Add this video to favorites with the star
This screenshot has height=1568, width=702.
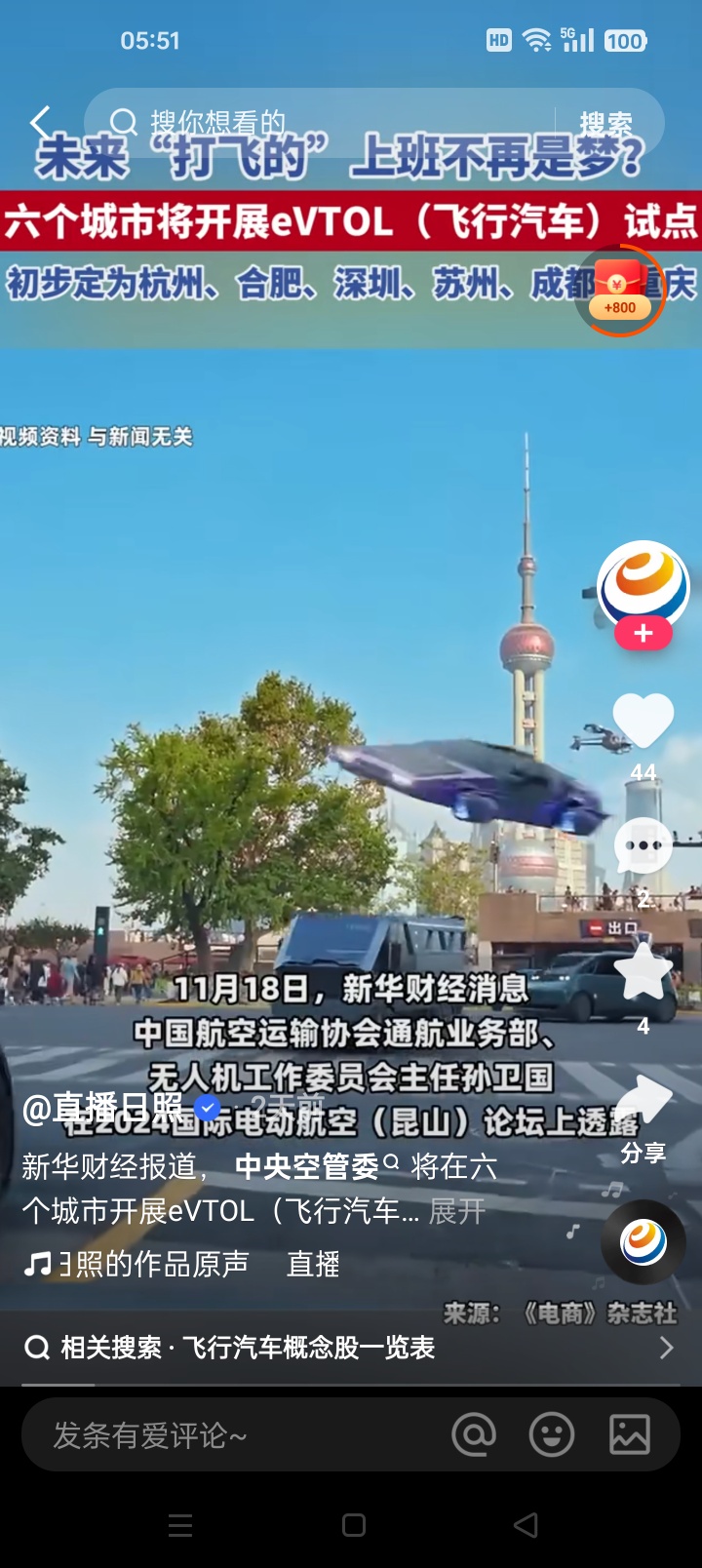click(x=643, y=972)
